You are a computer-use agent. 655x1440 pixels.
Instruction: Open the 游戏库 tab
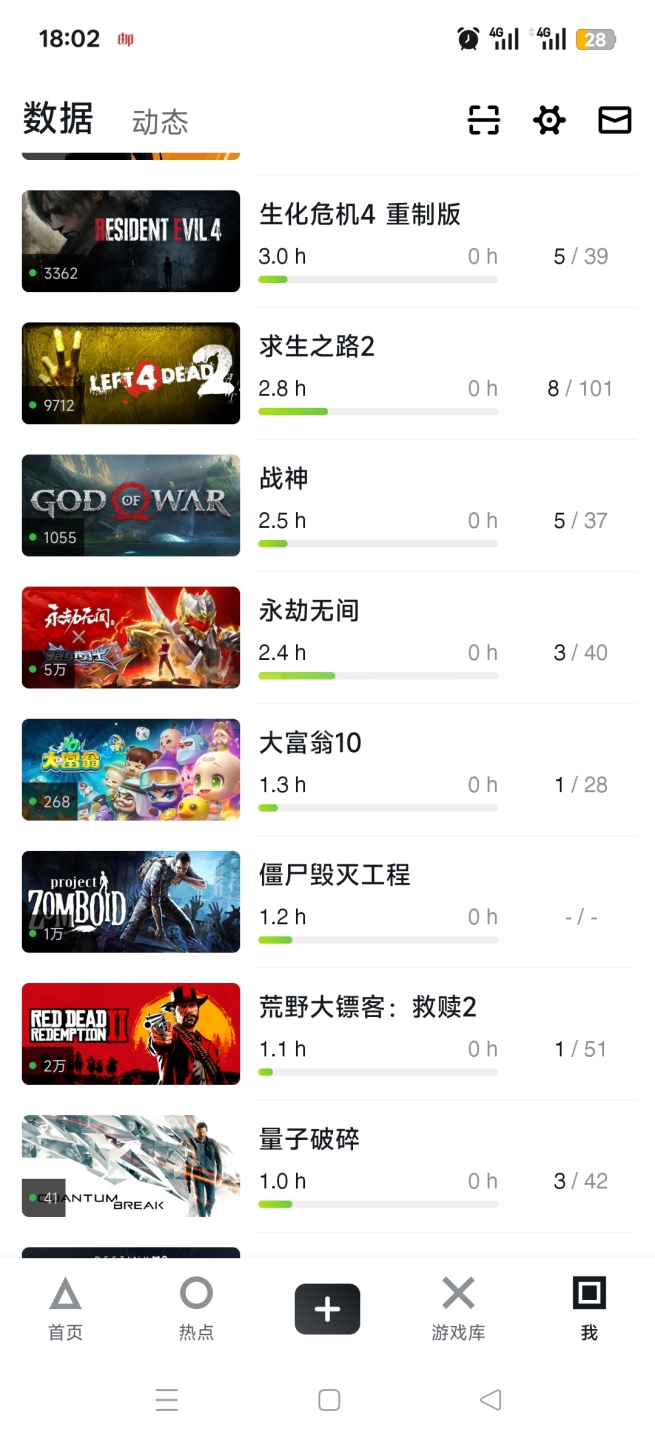pos(458,1308)
